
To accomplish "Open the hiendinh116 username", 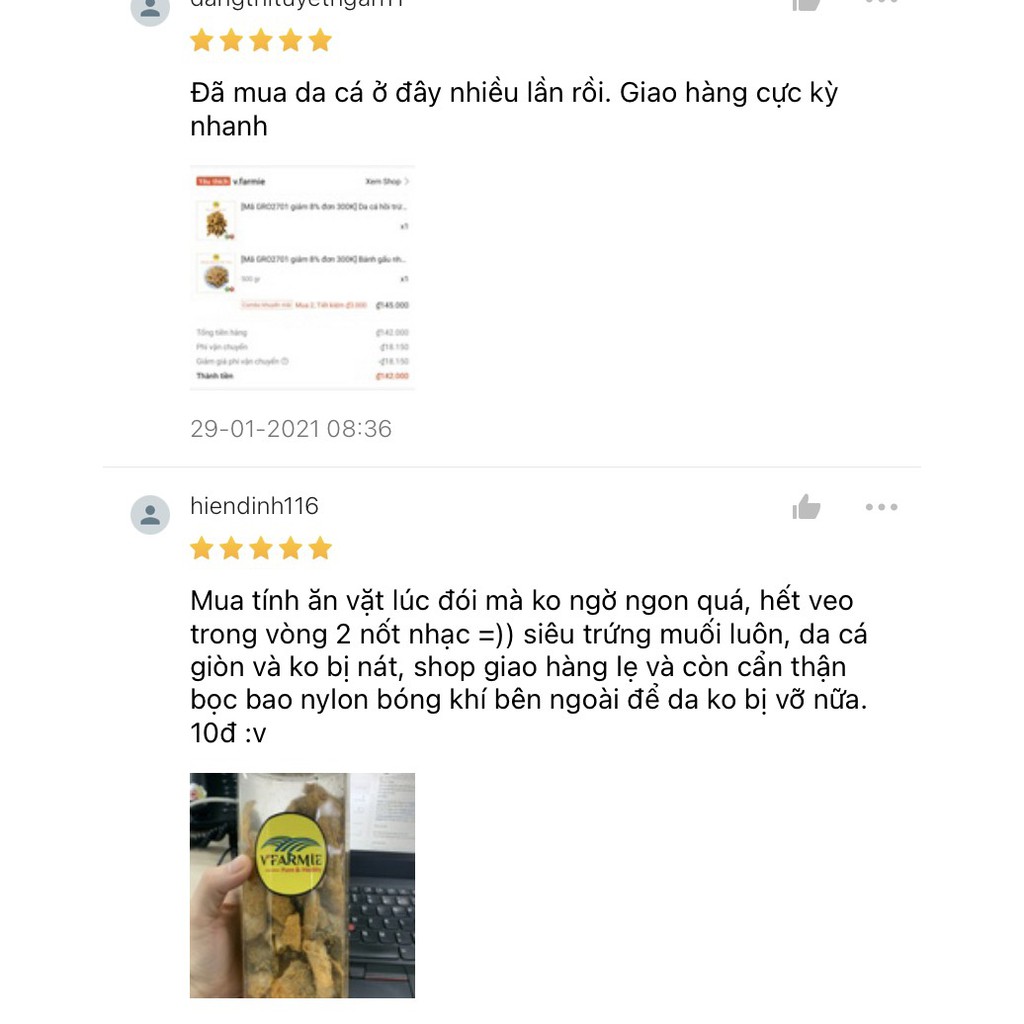I will click(254, 506).
